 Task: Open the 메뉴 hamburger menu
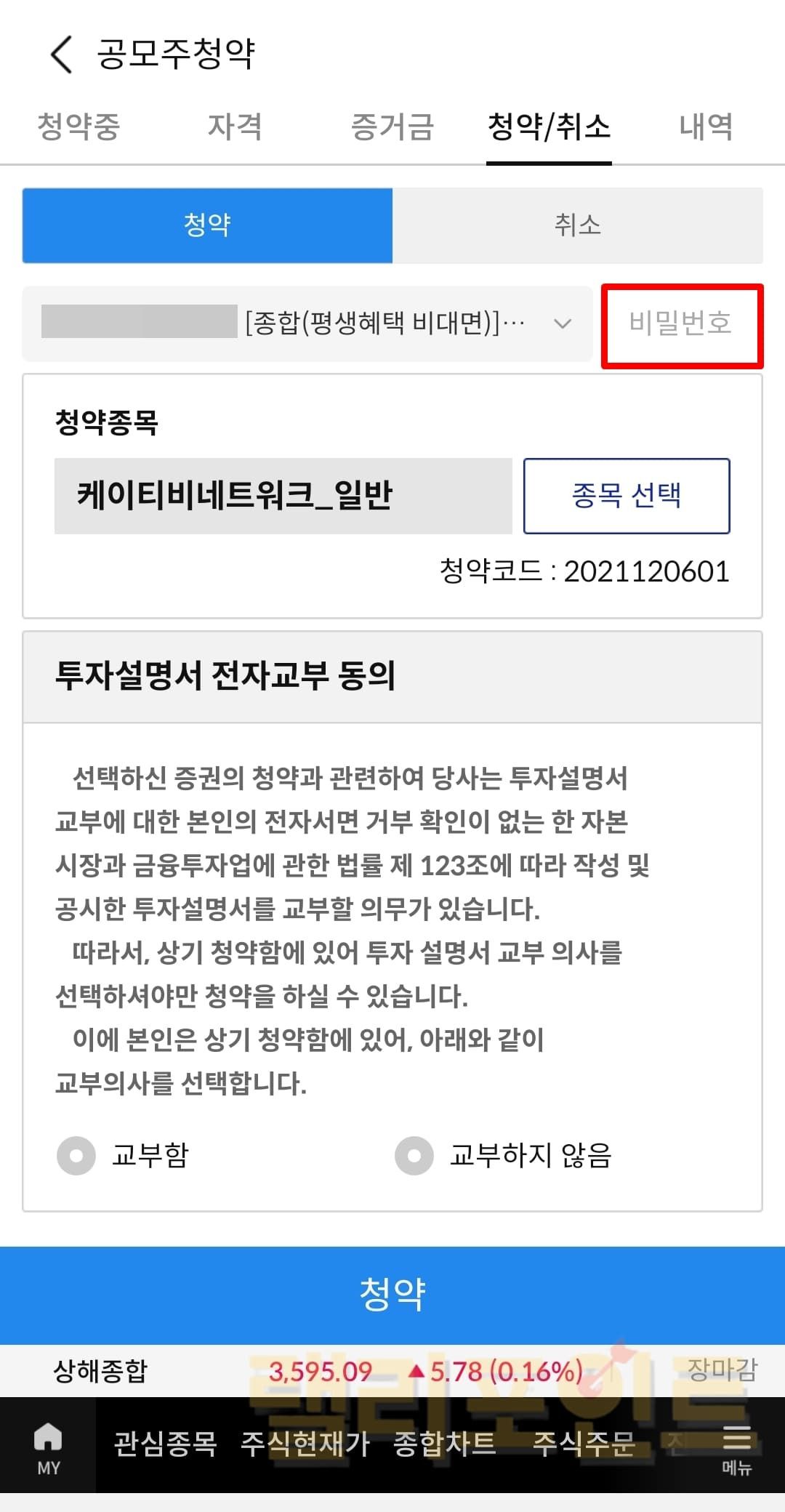[x=736, y=1447]
